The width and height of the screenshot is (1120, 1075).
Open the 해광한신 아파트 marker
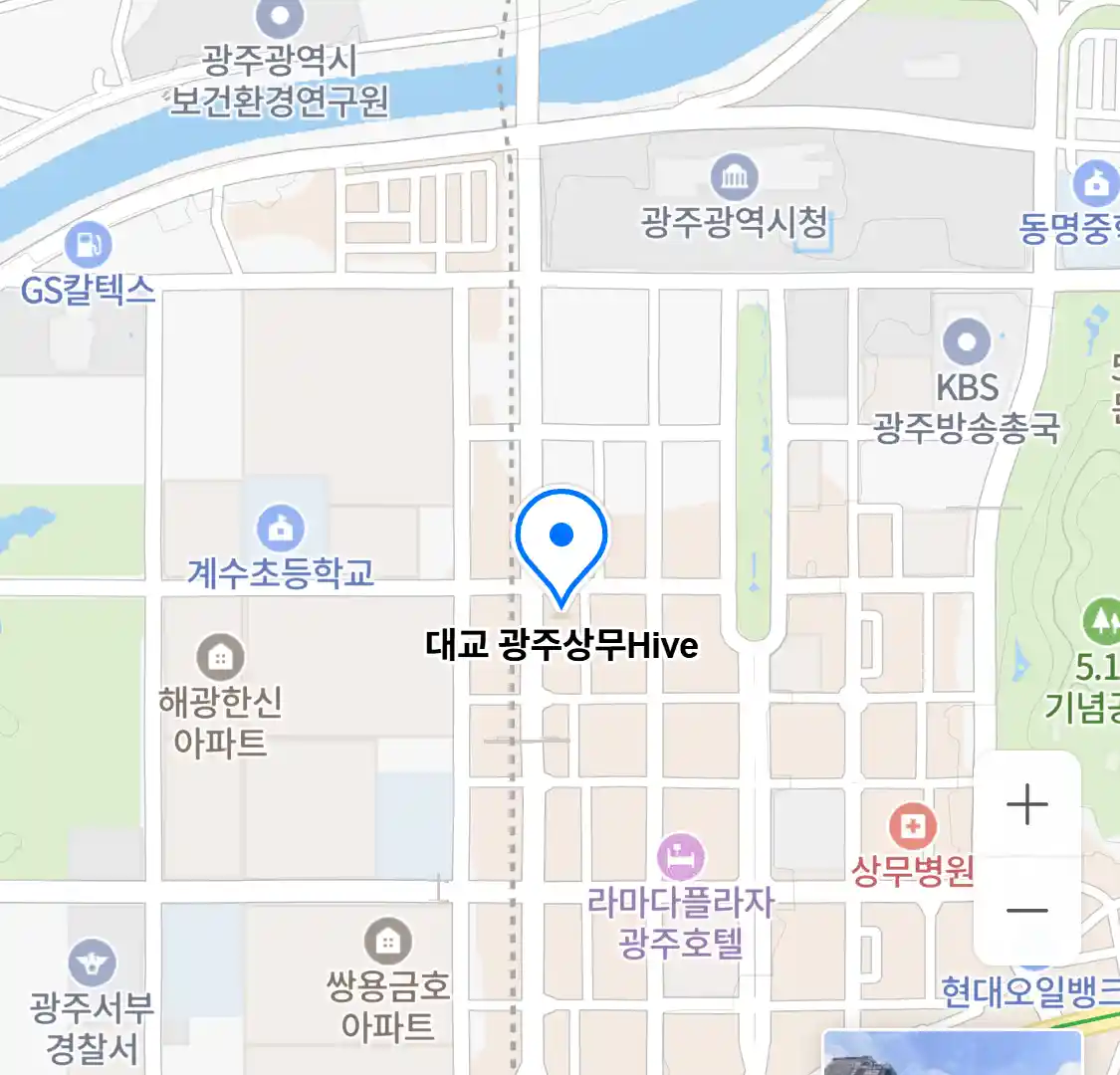[220, 657]
